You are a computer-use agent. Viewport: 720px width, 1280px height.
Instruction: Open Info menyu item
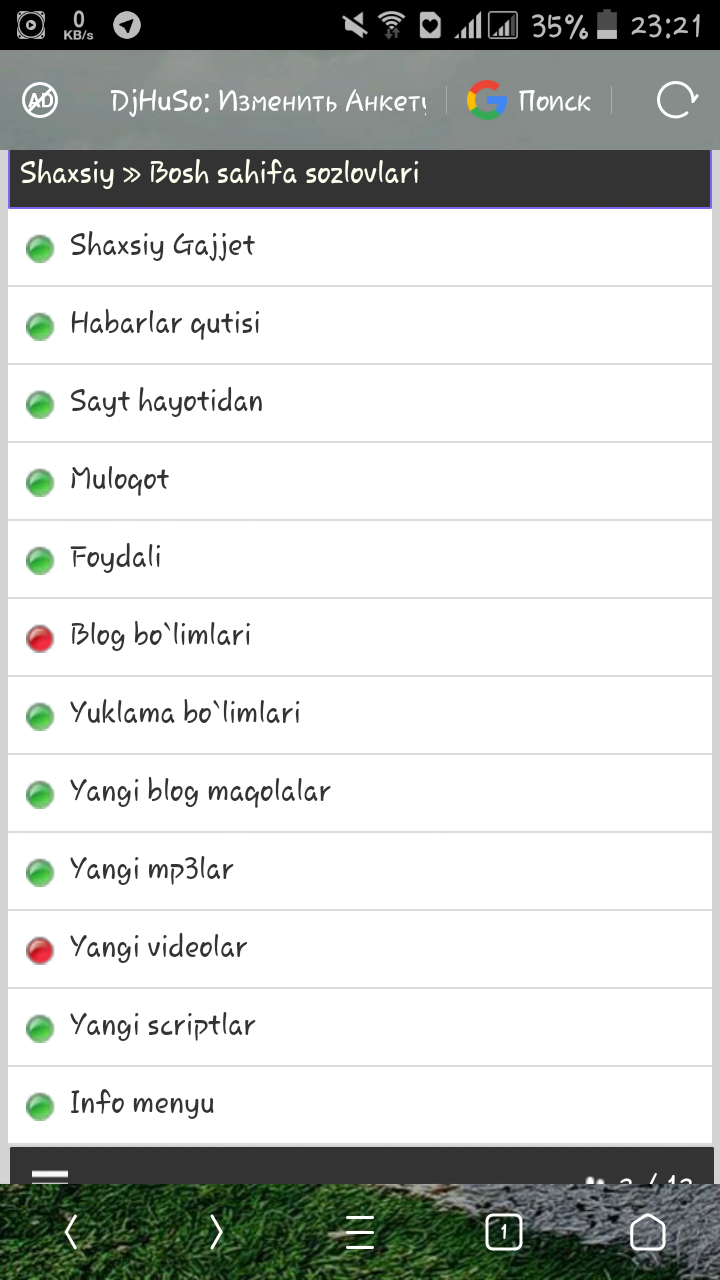(x=142, y=1104)
